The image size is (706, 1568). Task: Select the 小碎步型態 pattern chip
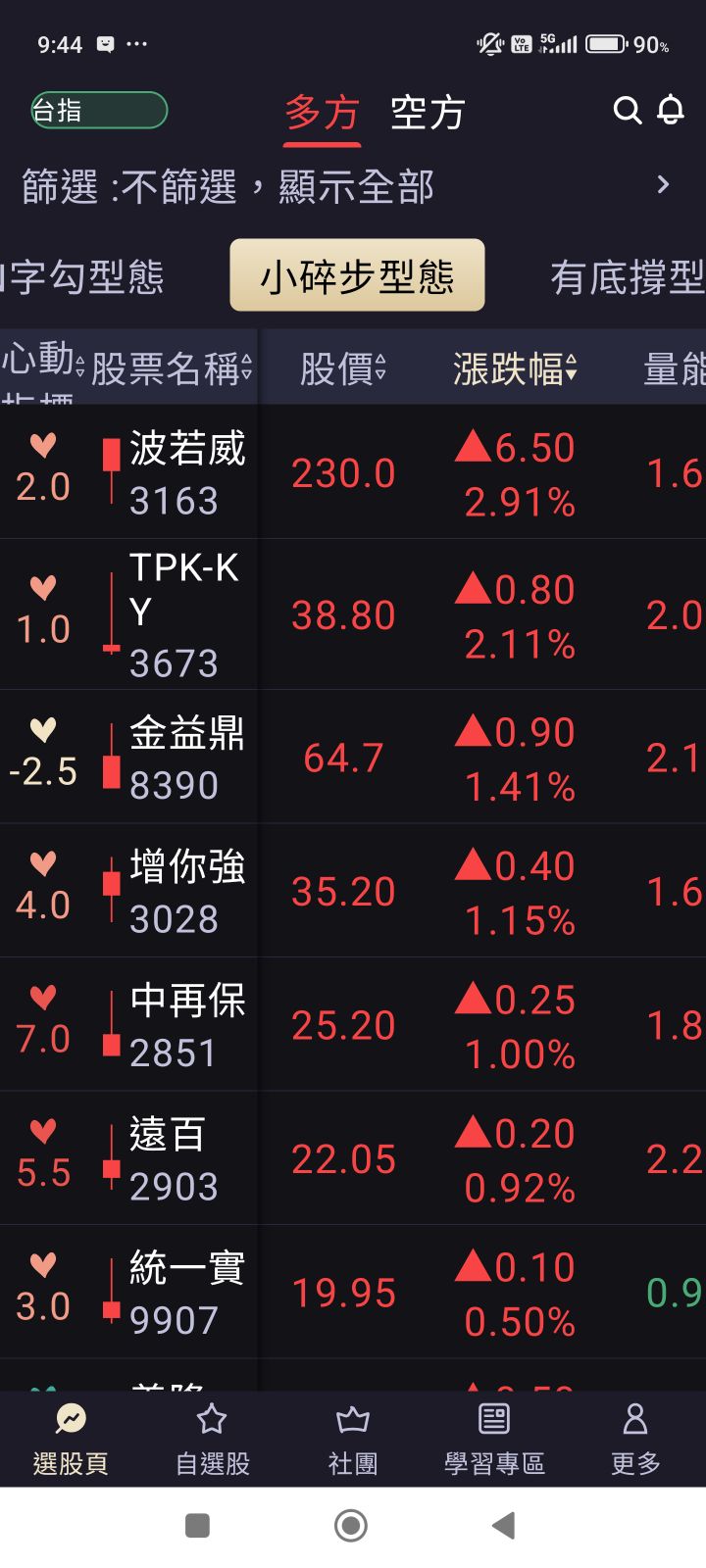click(357, 276)
